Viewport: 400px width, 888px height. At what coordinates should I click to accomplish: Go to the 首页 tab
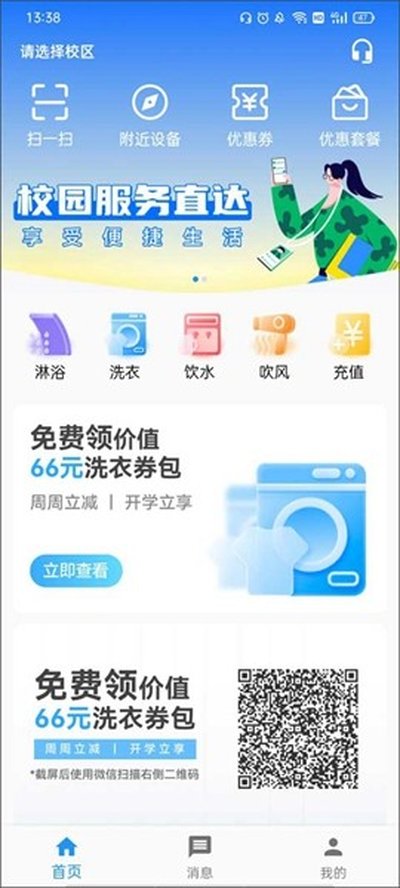coord(67,856)
